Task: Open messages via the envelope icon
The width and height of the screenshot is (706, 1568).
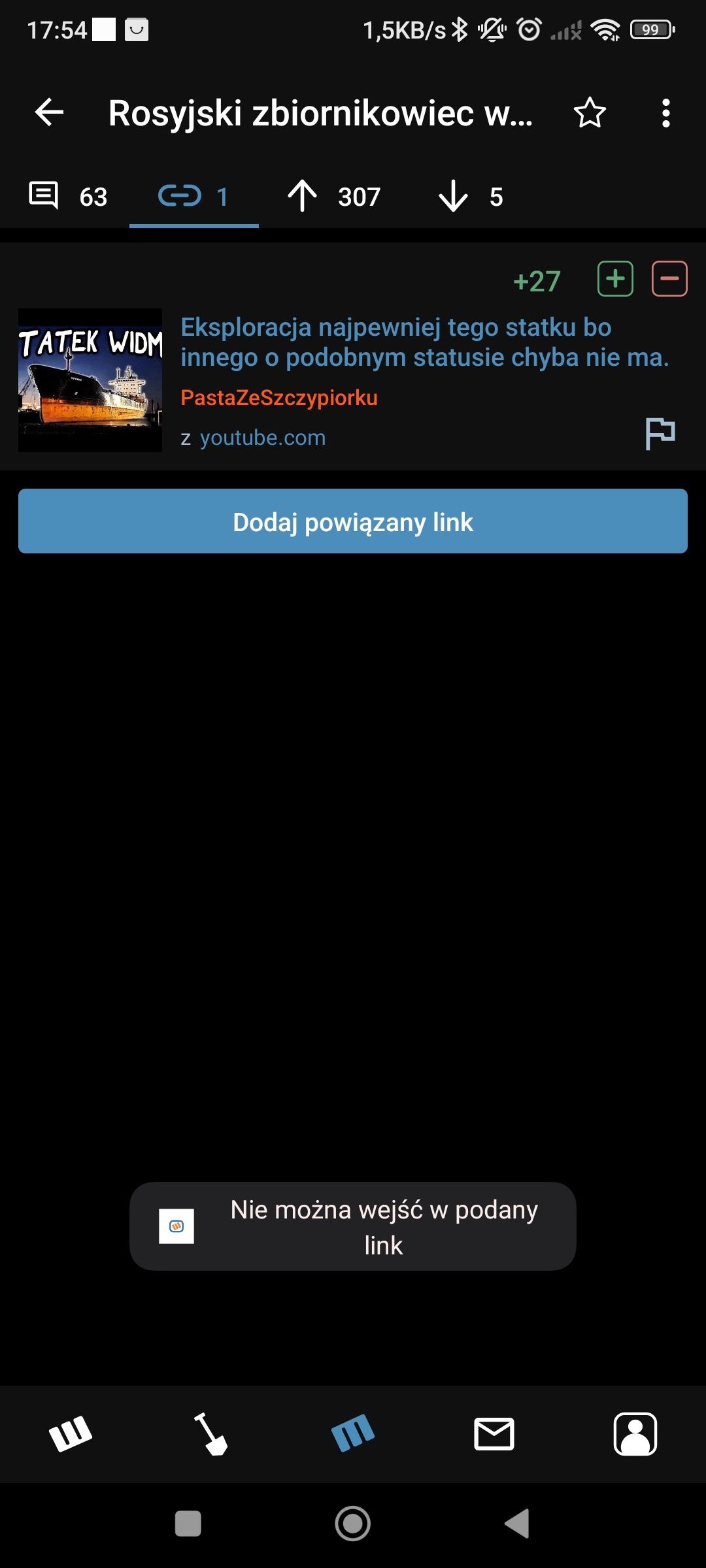Action: coord(494,1434)
